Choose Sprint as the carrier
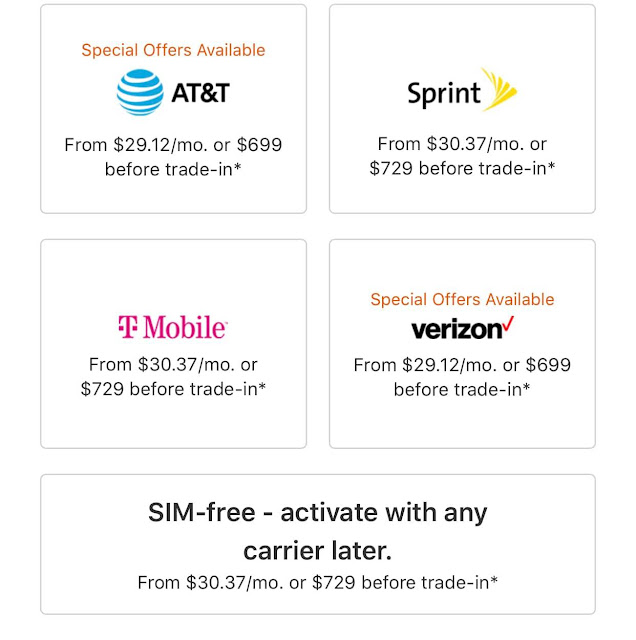The image size is (636, 640). click(462, 108)
